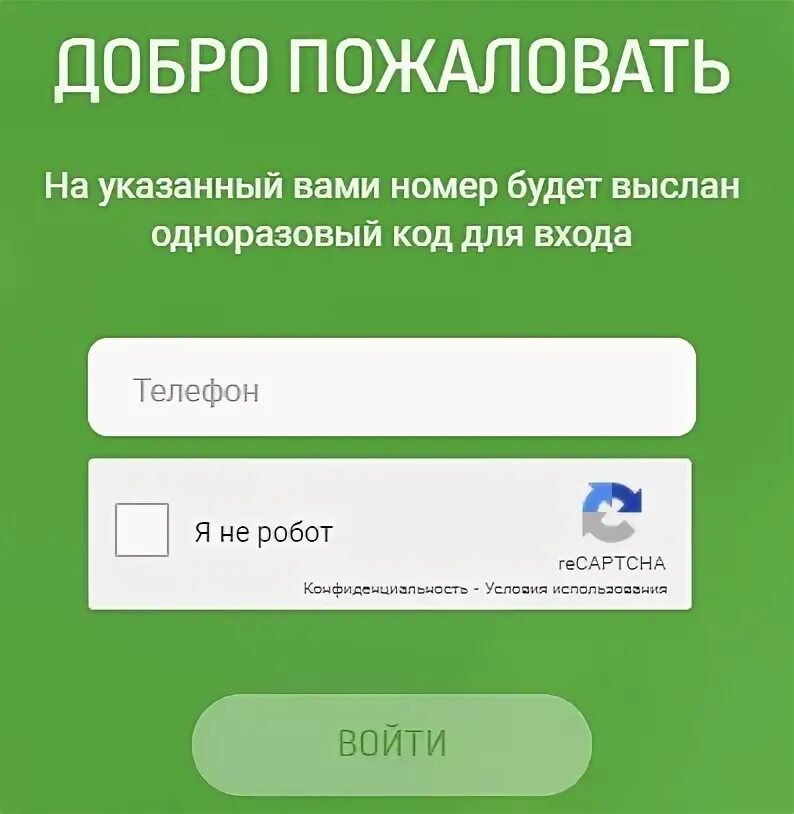Check the "Я не робот" checkbox
Viewport: 794px width, 814px height.
coord(142,531)
